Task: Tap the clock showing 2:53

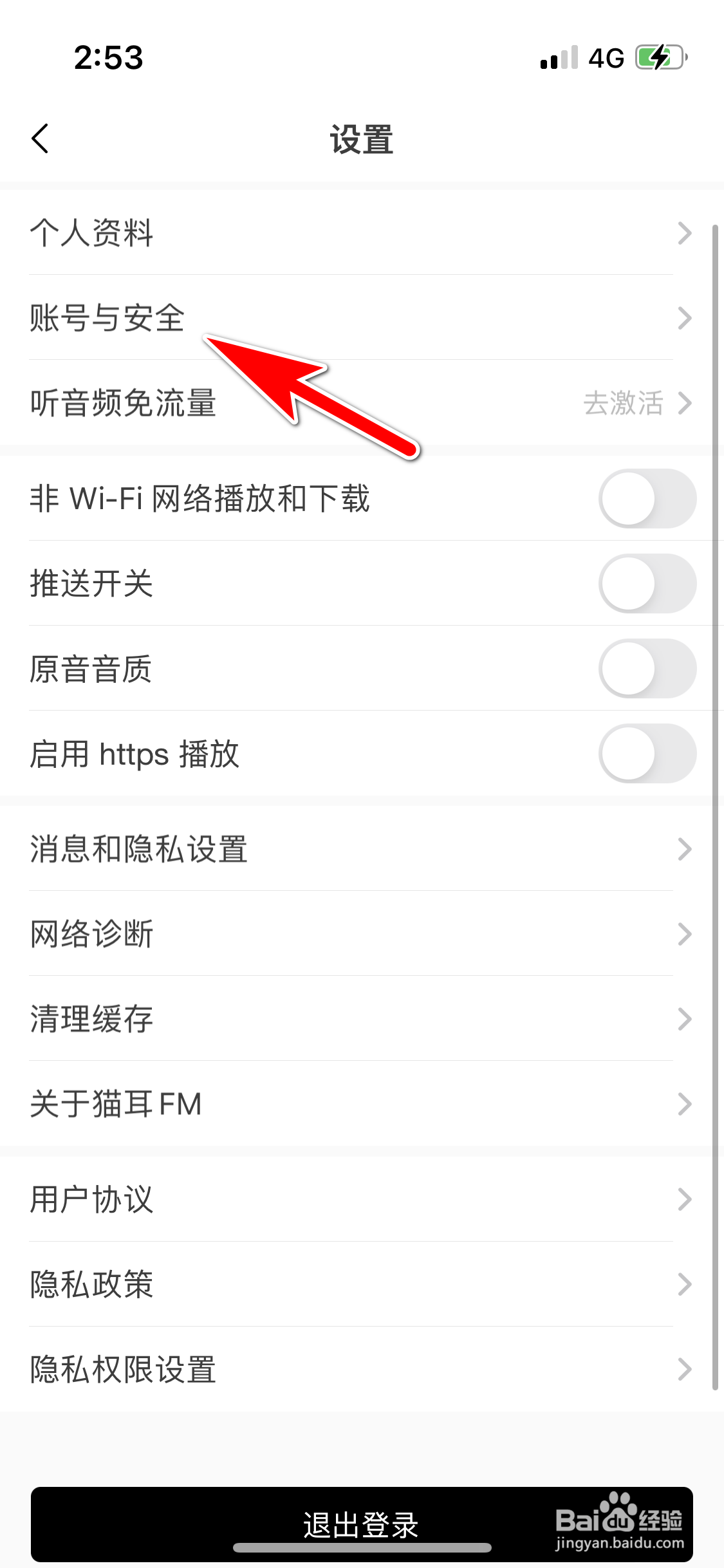Action: pyautogui.click(x=108, y=58)
